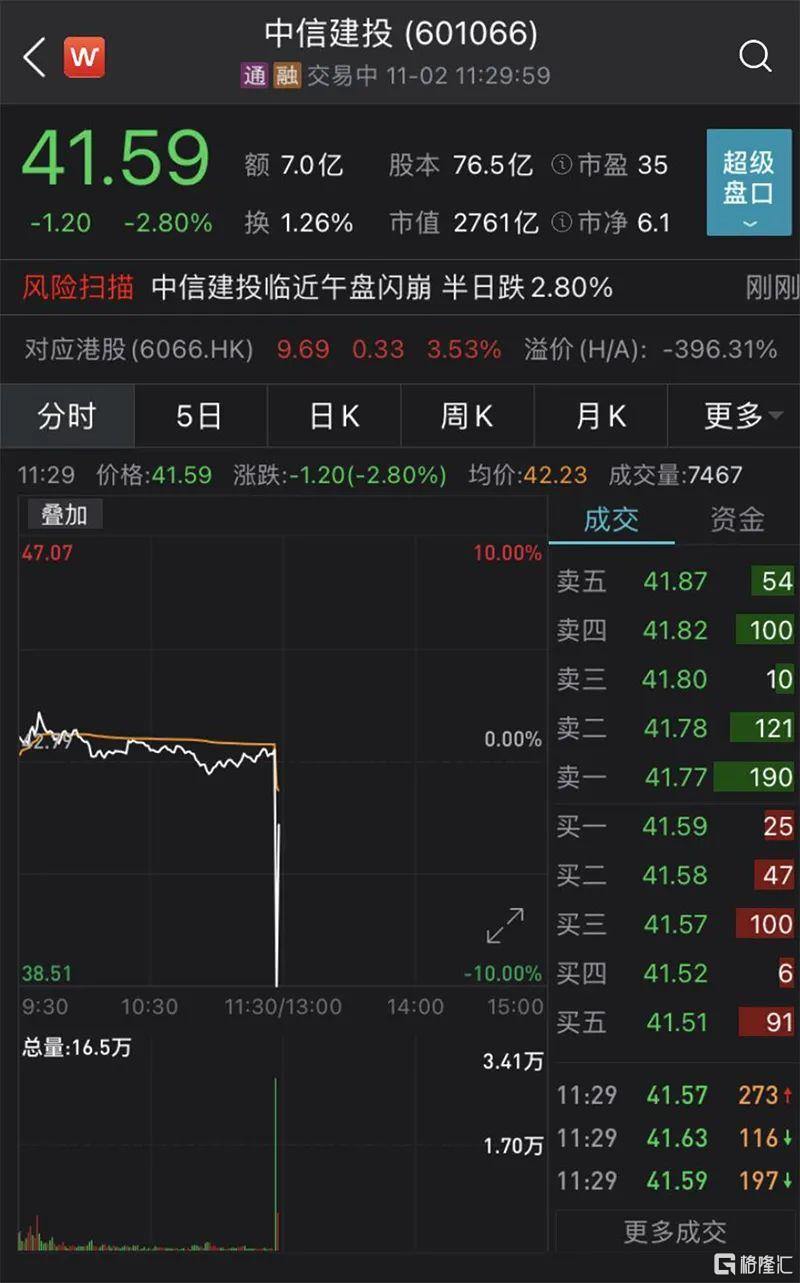The width and height of the screenshot is (800, 1283).
Task: Open the corresponding HK stock 6066.HK row
Action: [x=400, y=349]
